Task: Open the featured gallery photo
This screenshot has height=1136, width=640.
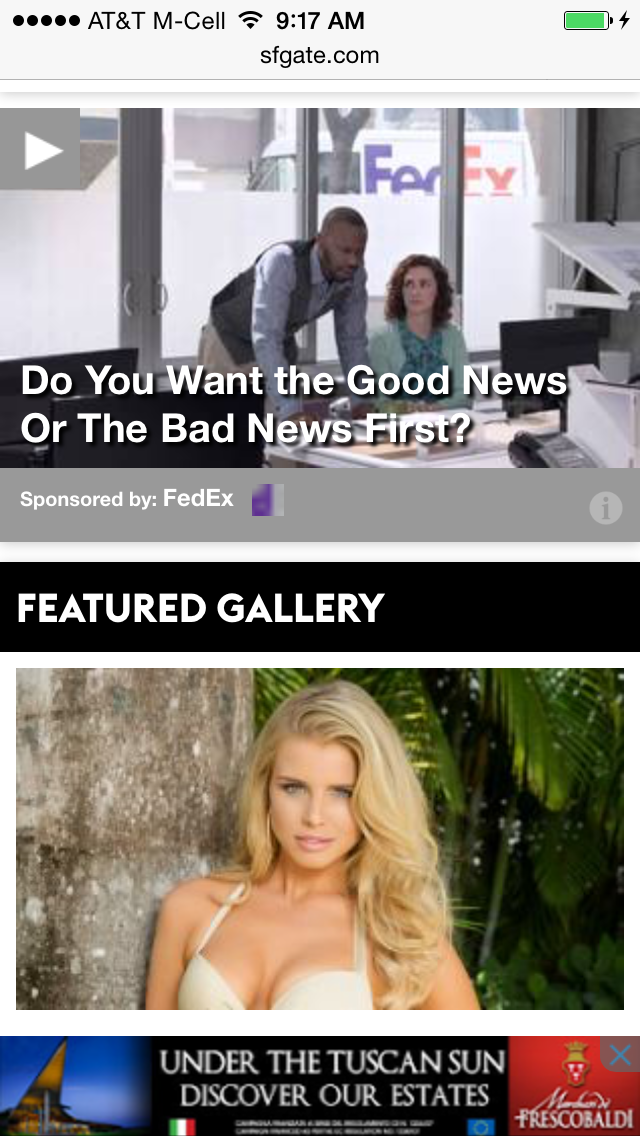Action: 320,838
